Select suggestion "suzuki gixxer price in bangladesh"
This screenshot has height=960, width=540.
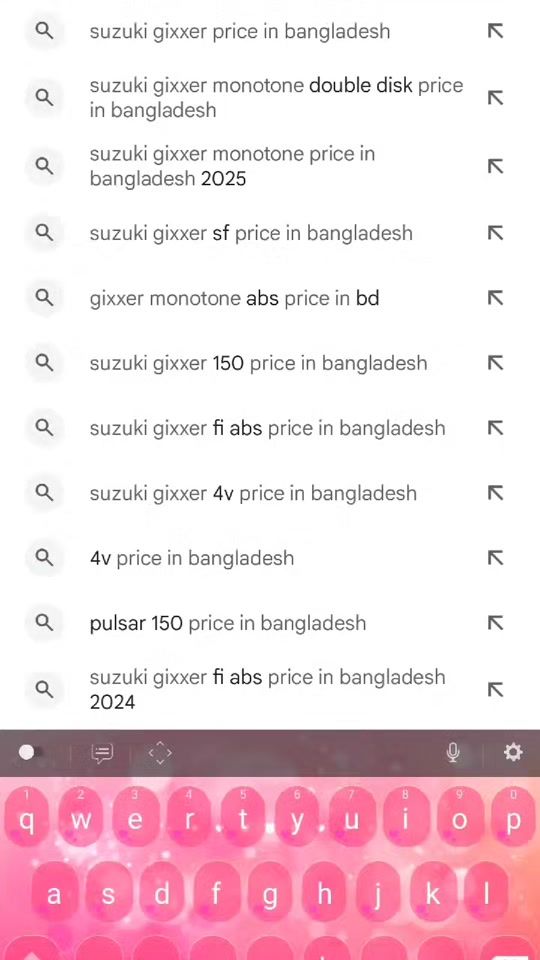point(270,31)
